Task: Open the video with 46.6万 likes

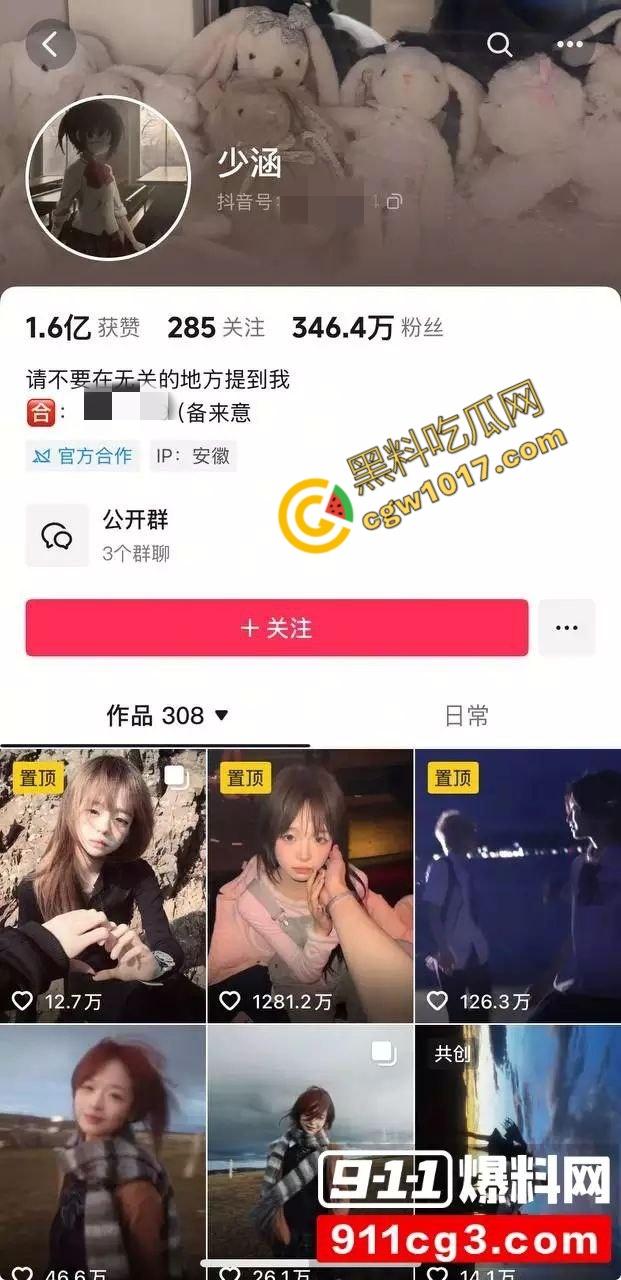Action: click(x=103, y=1150)
